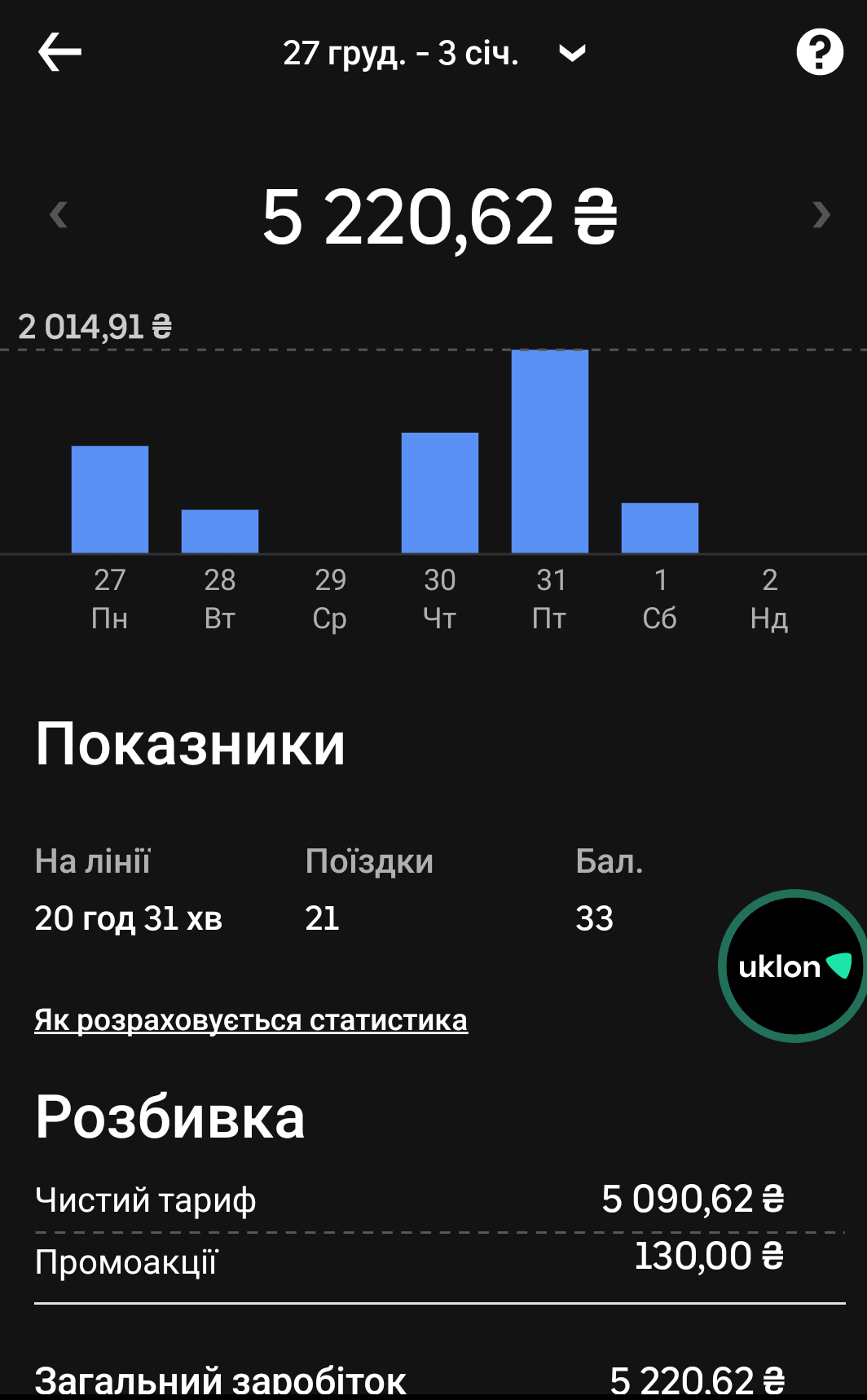
Task: Select the bar for Tuesday 28
Action: pyautogui.click(x=220, y=531)
